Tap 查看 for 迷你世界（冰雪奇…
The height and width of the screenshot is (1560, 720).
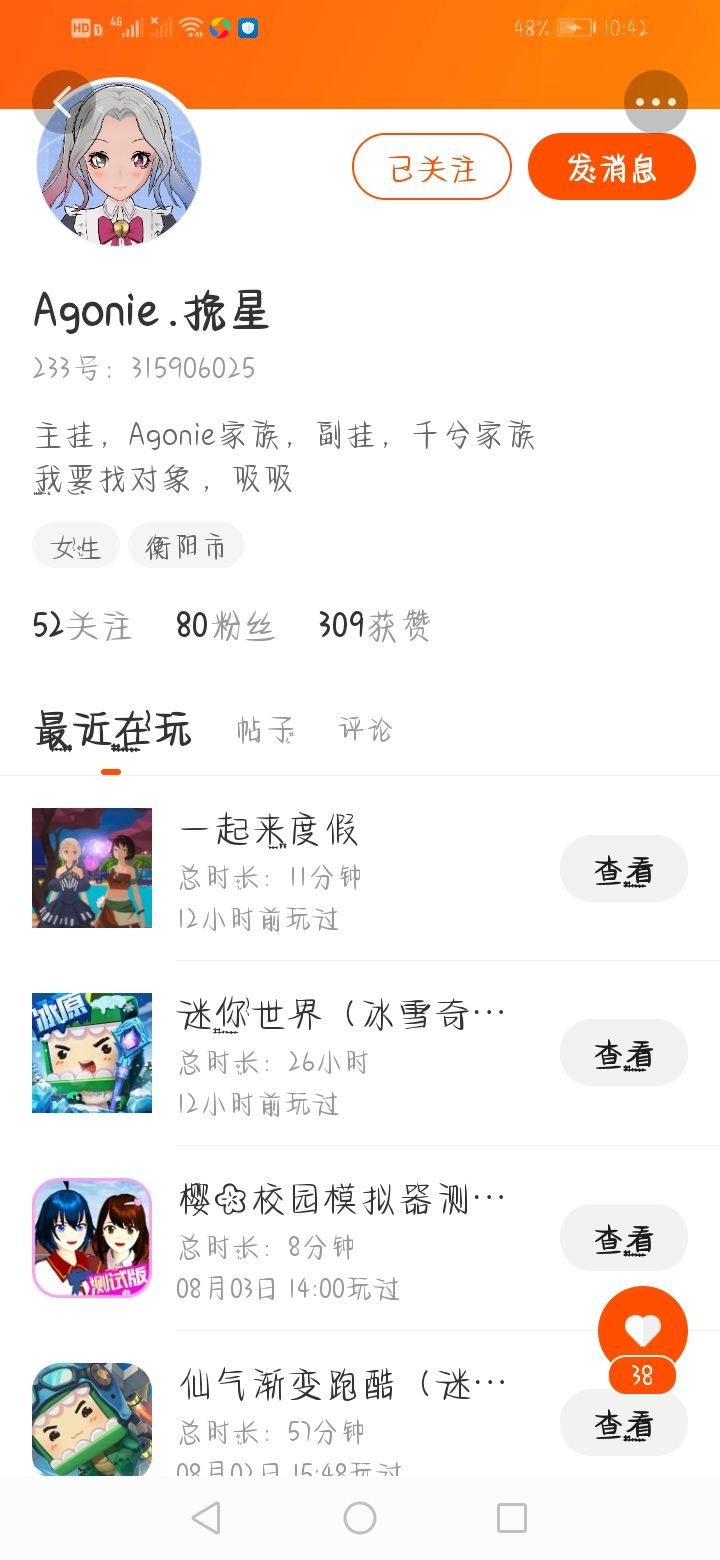point(623,1053)
